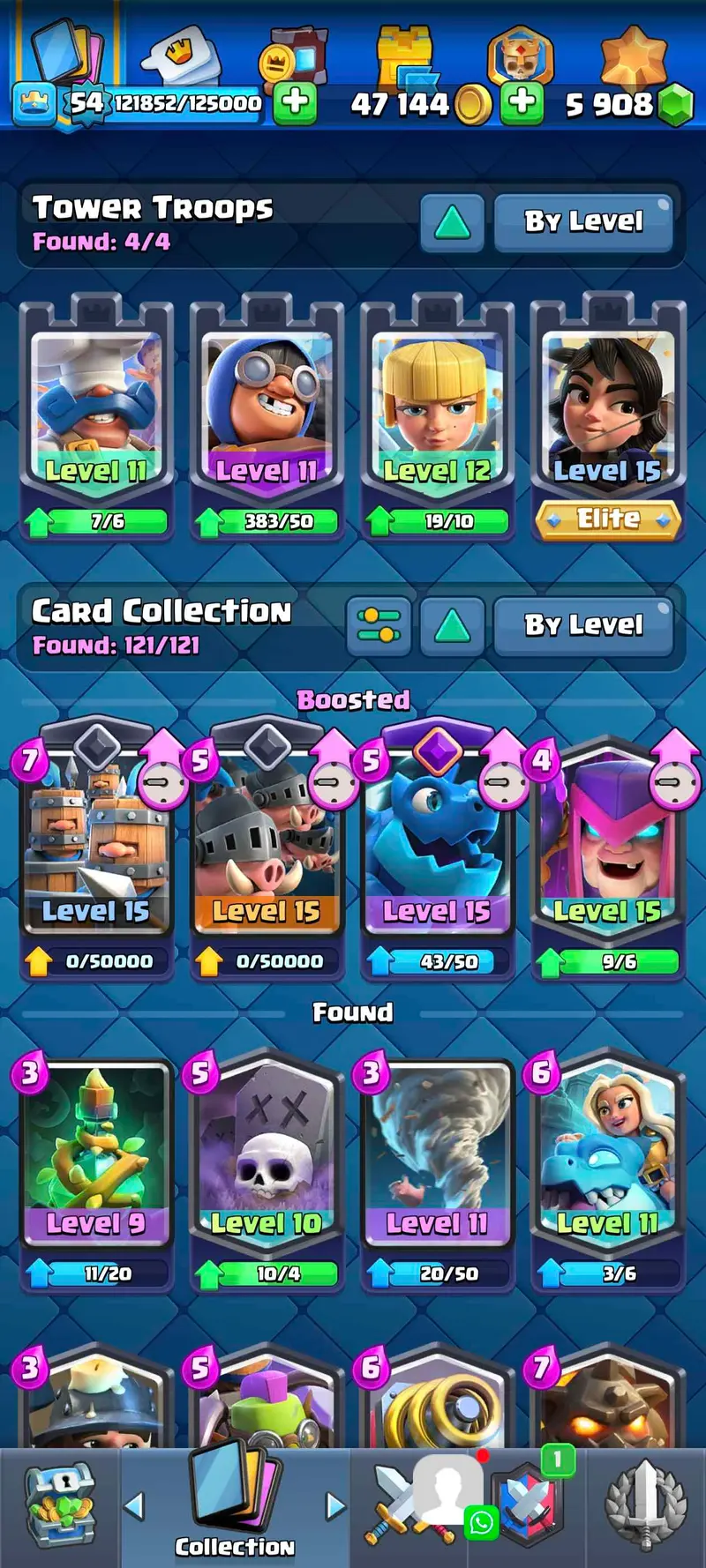Change Card Collection sorting By Level

[x=583, y=625]
